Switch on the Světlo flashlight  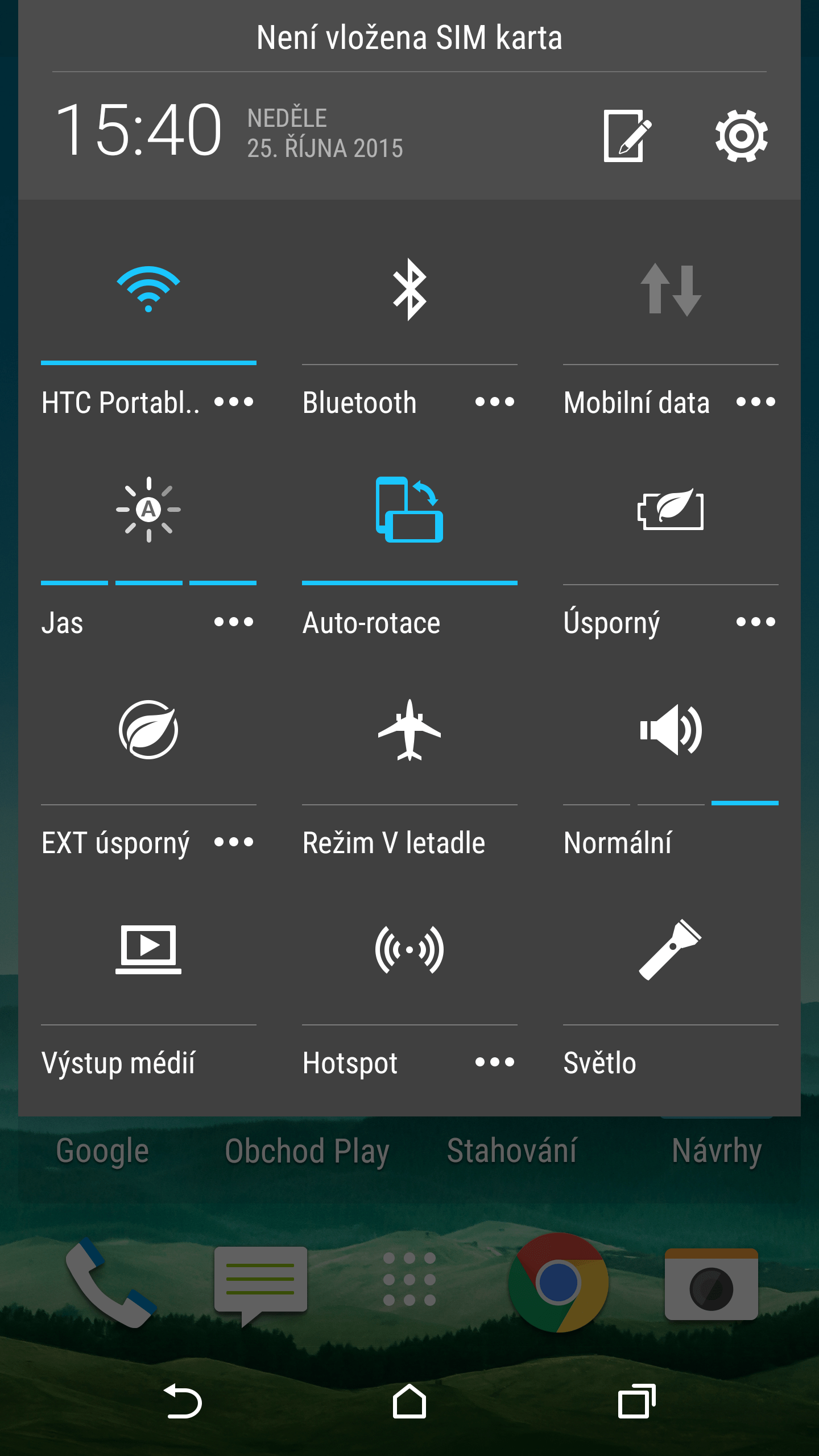671,950
